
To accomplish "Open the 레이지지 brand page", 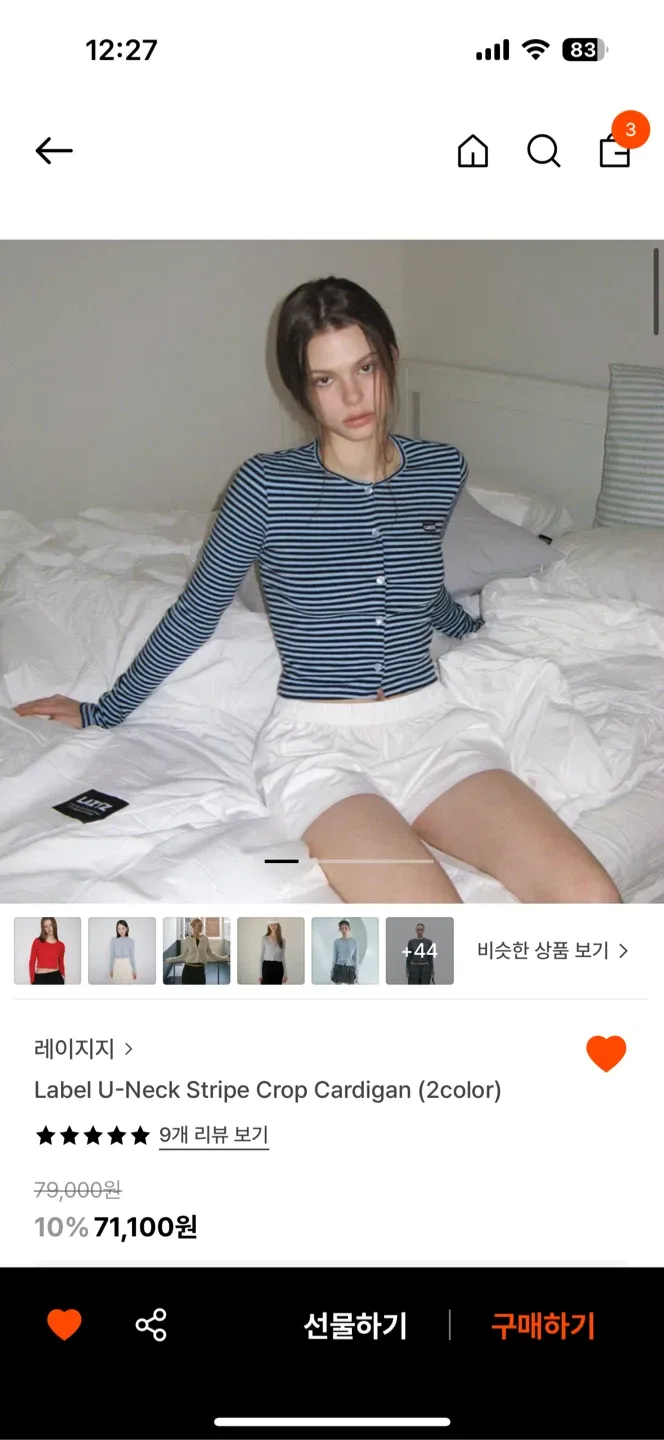I will pos(83,1049).
